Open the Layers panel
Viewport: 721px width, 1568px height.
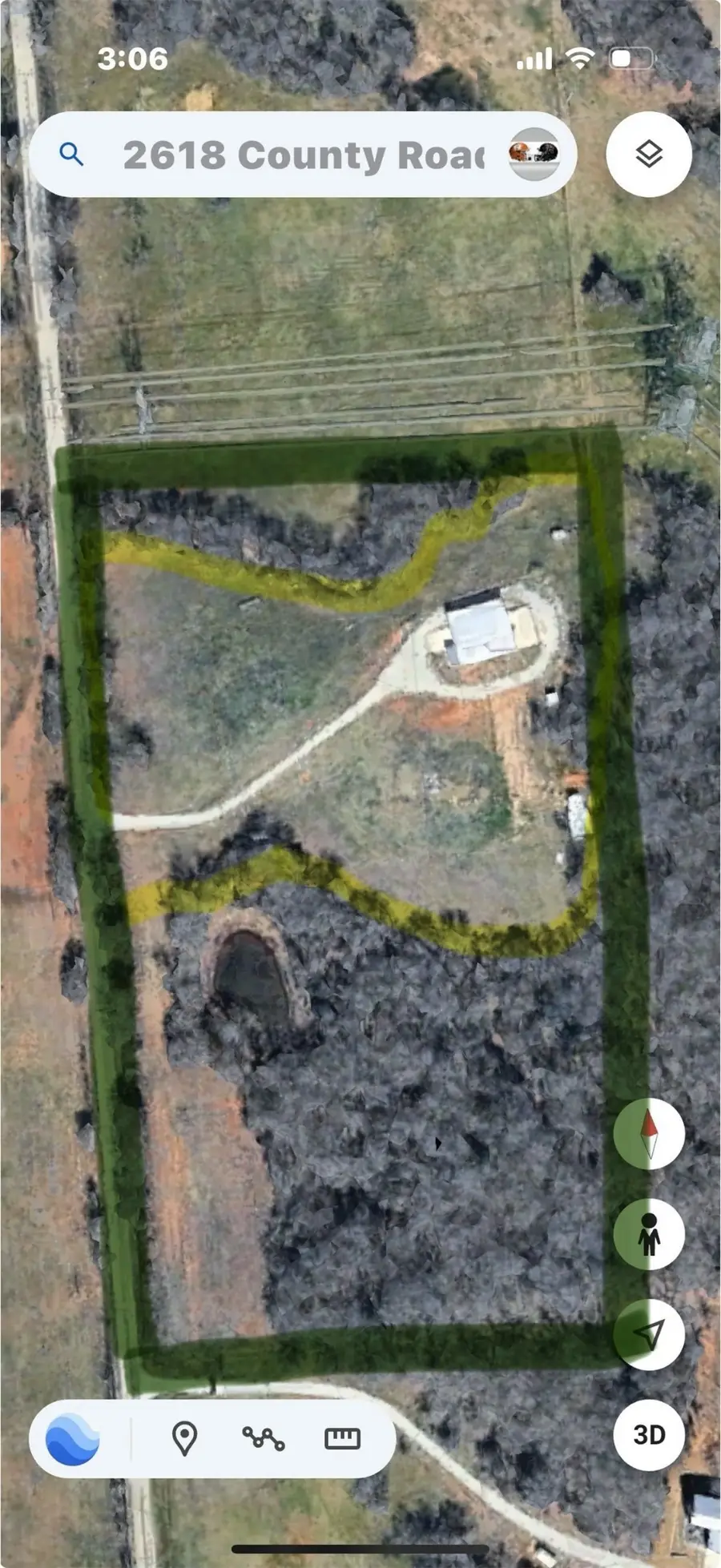pyautogui.click(x=649, y=155)
